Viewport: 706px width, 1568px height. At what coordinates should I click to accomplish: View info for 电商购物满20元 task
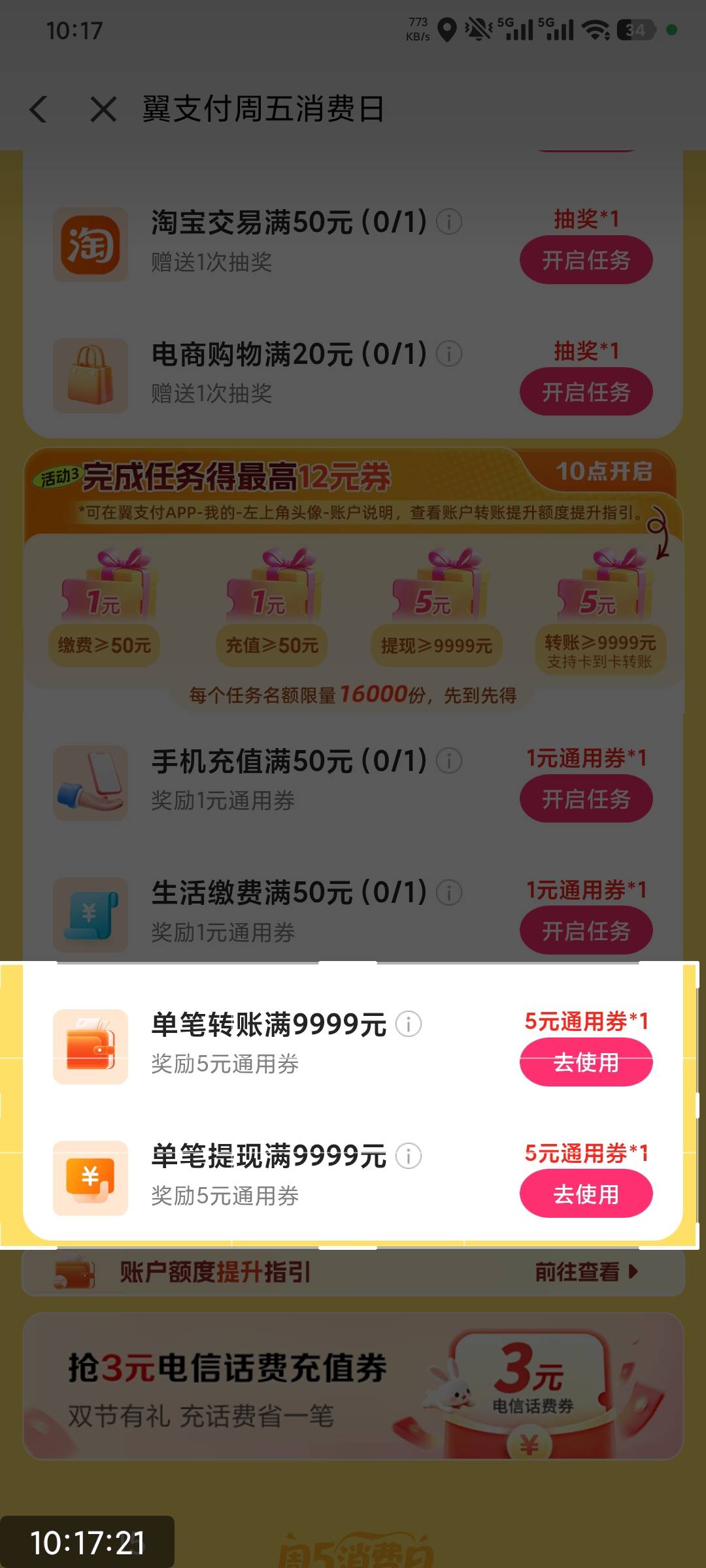point(449,353)
